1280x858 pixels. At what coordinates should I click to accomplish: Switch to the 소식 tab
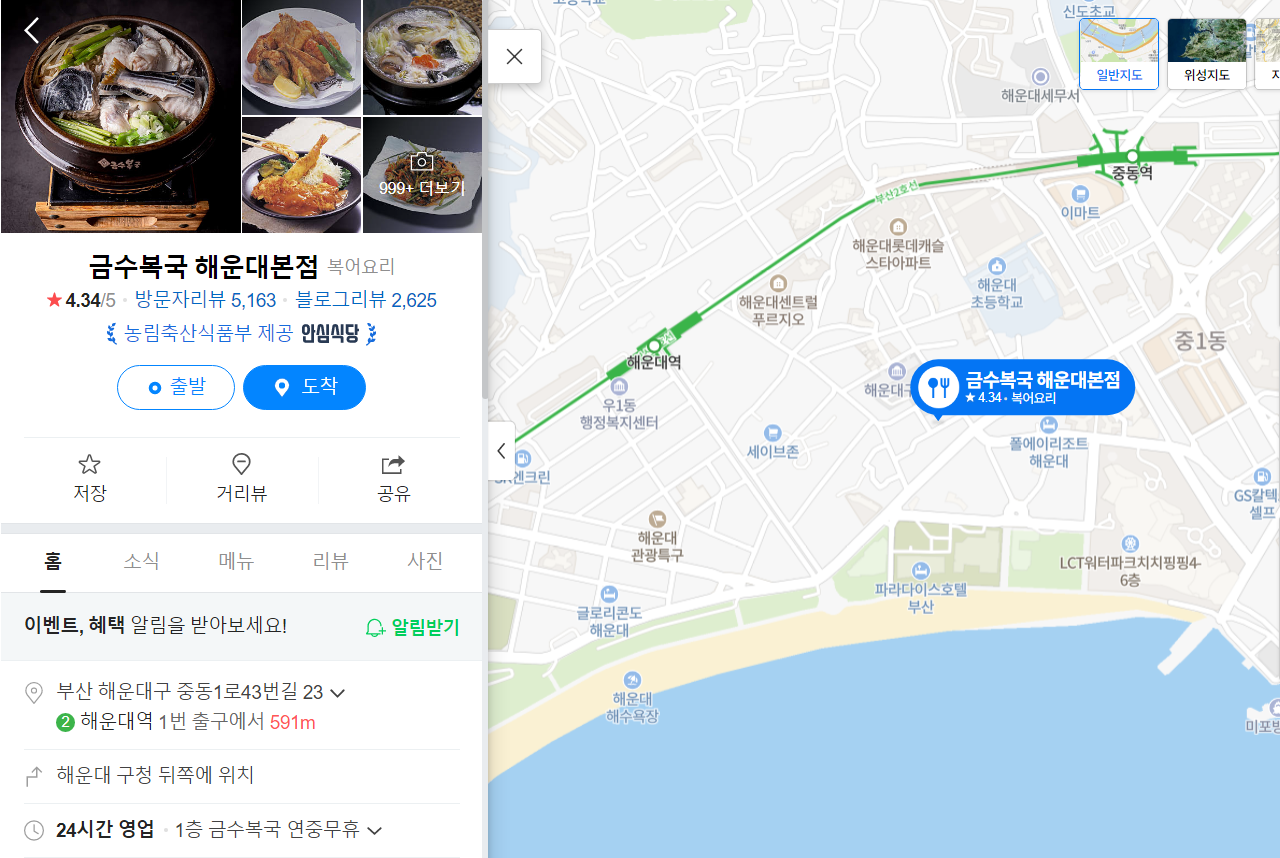tap(141, 561)
